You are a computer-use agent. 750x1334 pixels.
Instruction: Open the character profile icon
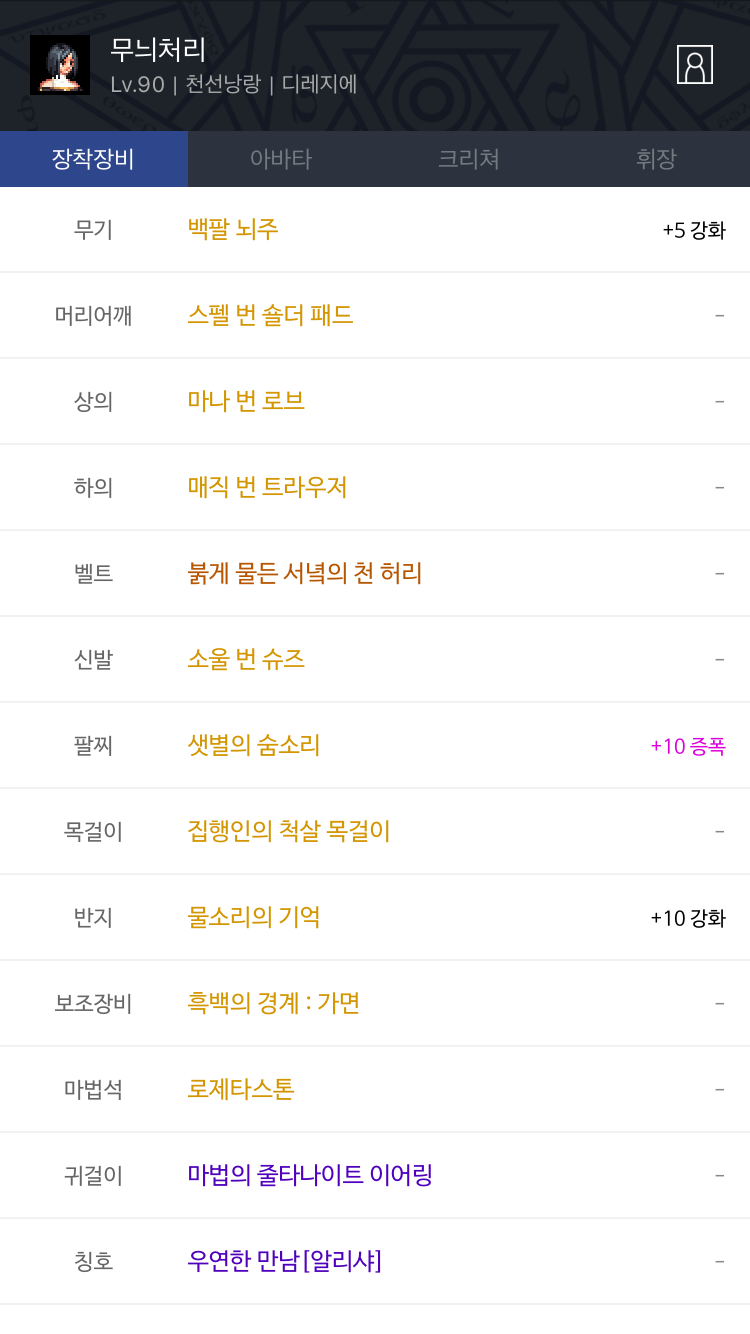[x=695, y=65]
